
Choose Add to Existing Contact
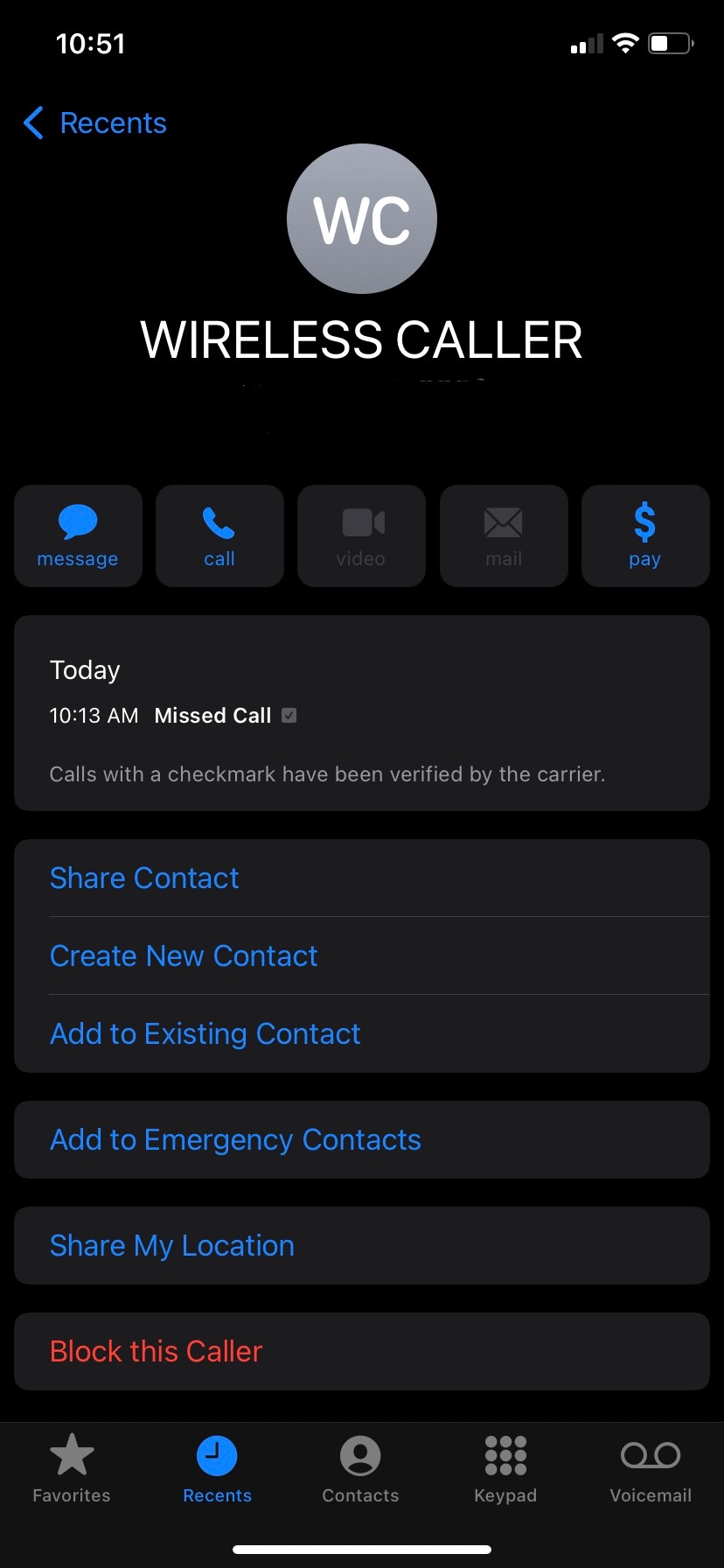click(x=205, y=1033)
